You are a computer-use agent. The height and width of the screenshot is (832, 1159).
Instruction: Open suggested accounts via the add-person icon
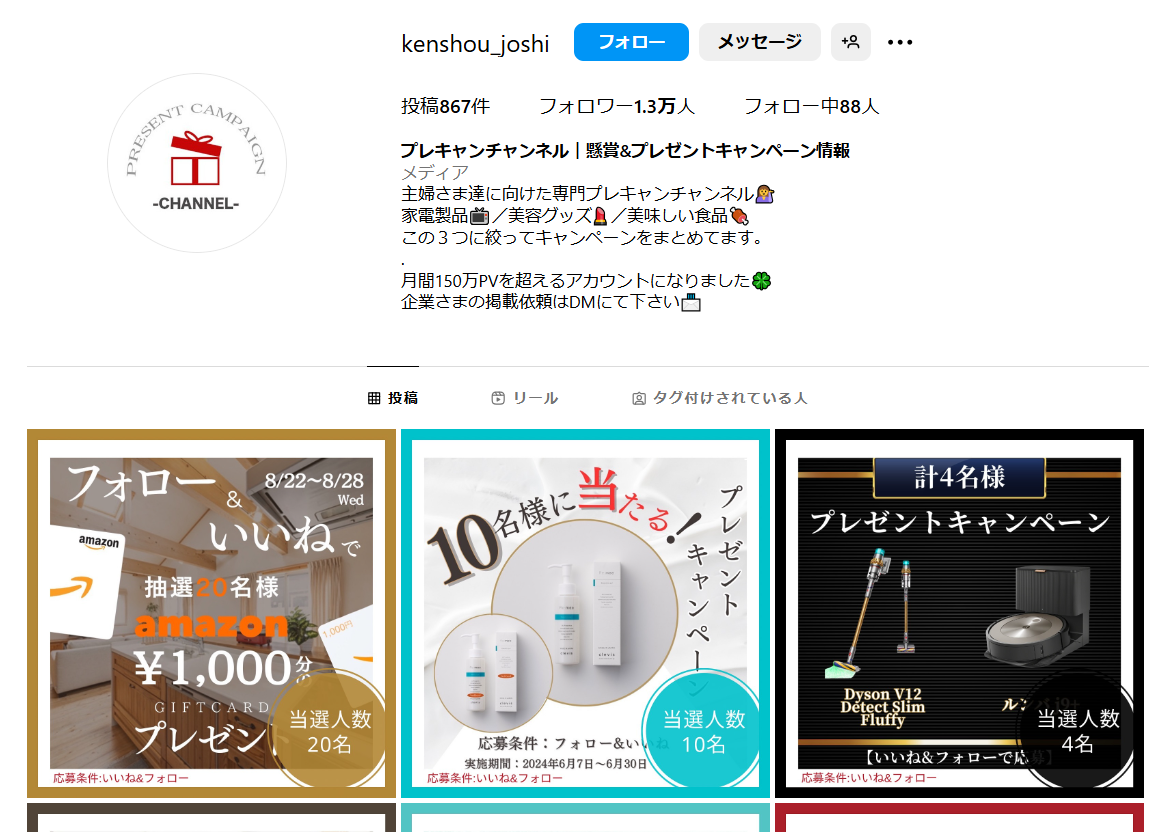pyautogui.click(x=851, y=42)
